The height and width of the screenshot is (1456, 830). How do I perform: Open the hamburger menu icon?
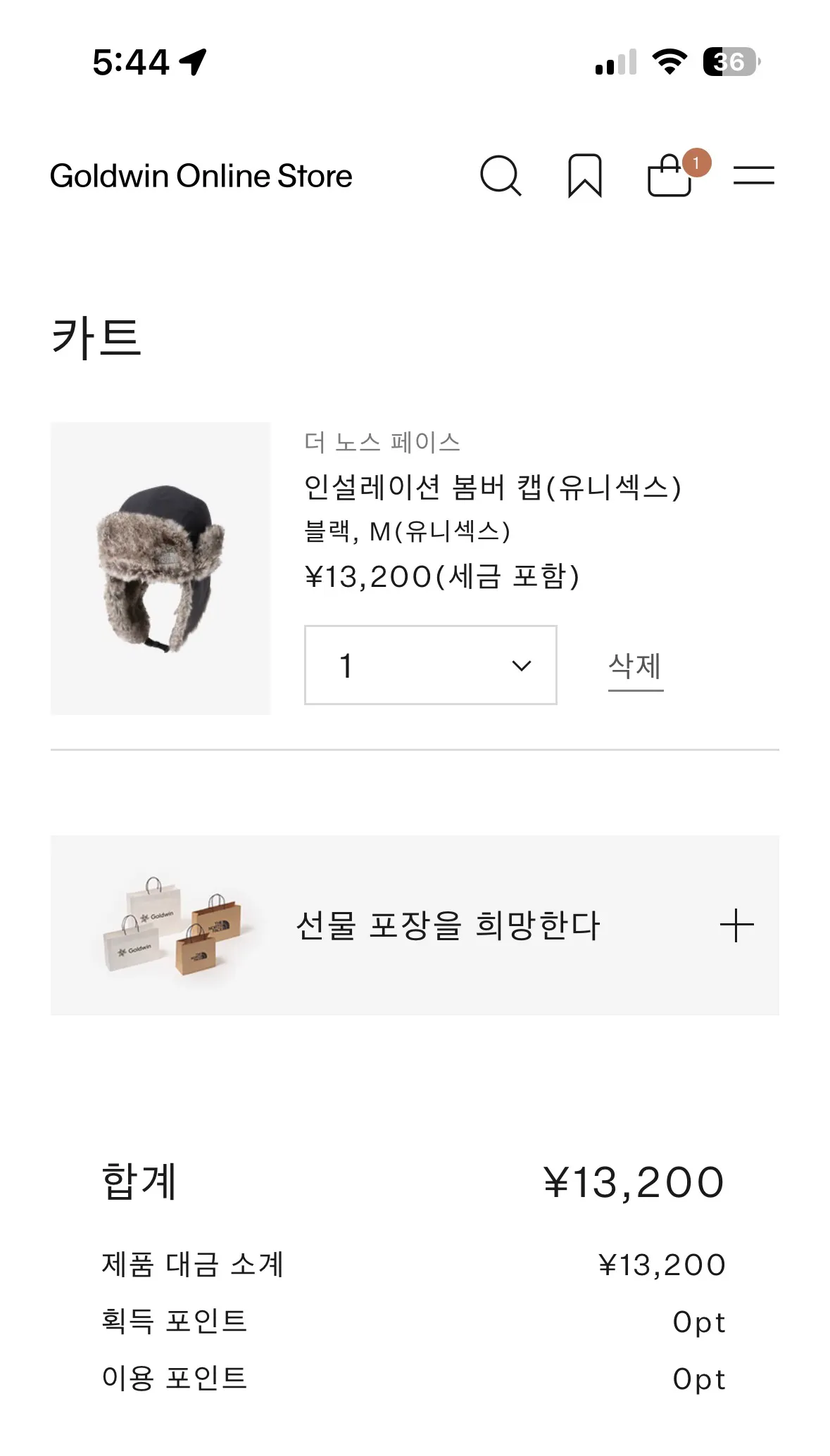(x=755, y=175)
